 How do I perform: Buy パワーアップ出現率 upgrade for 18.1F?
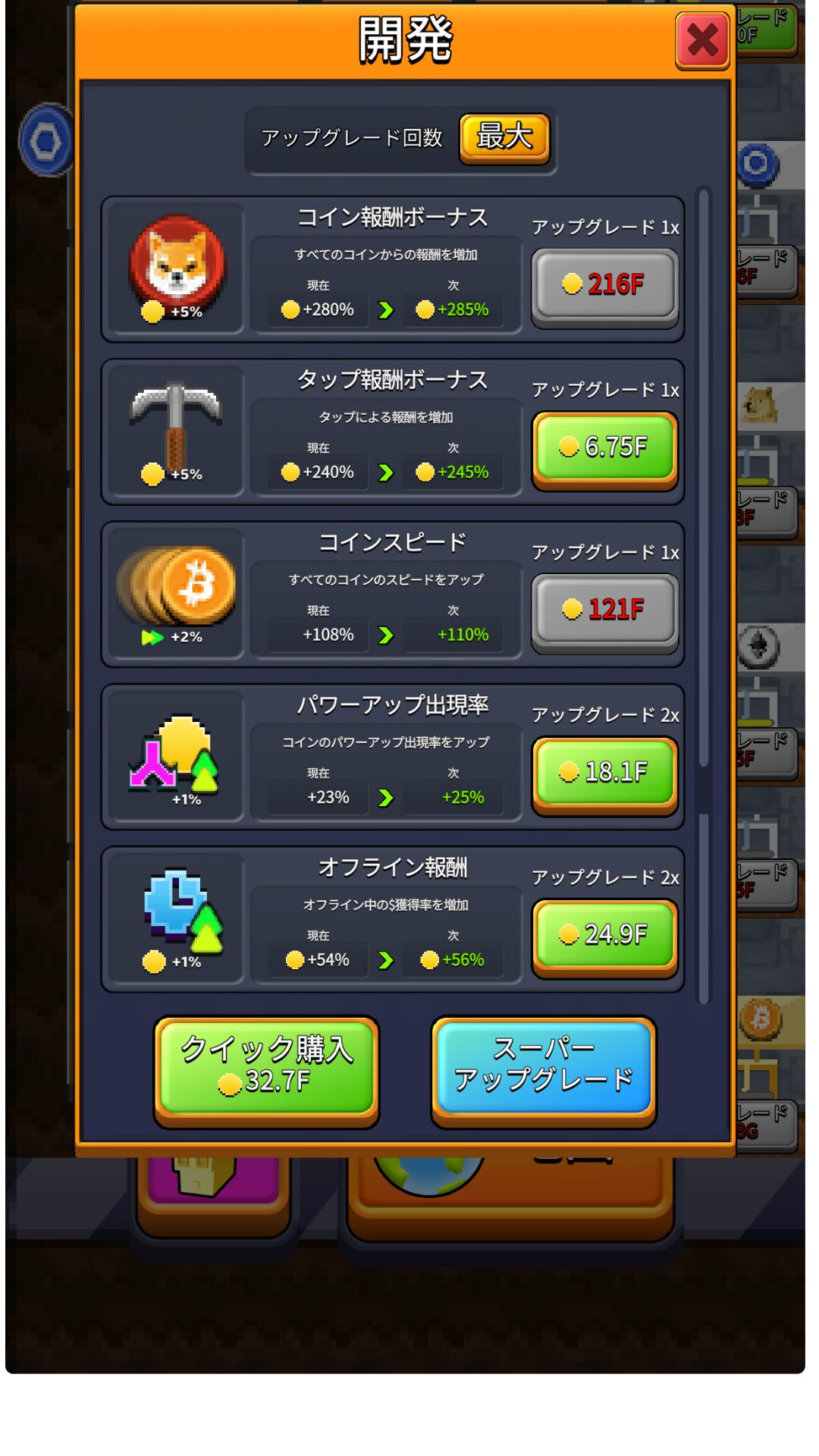click(604, 773)
